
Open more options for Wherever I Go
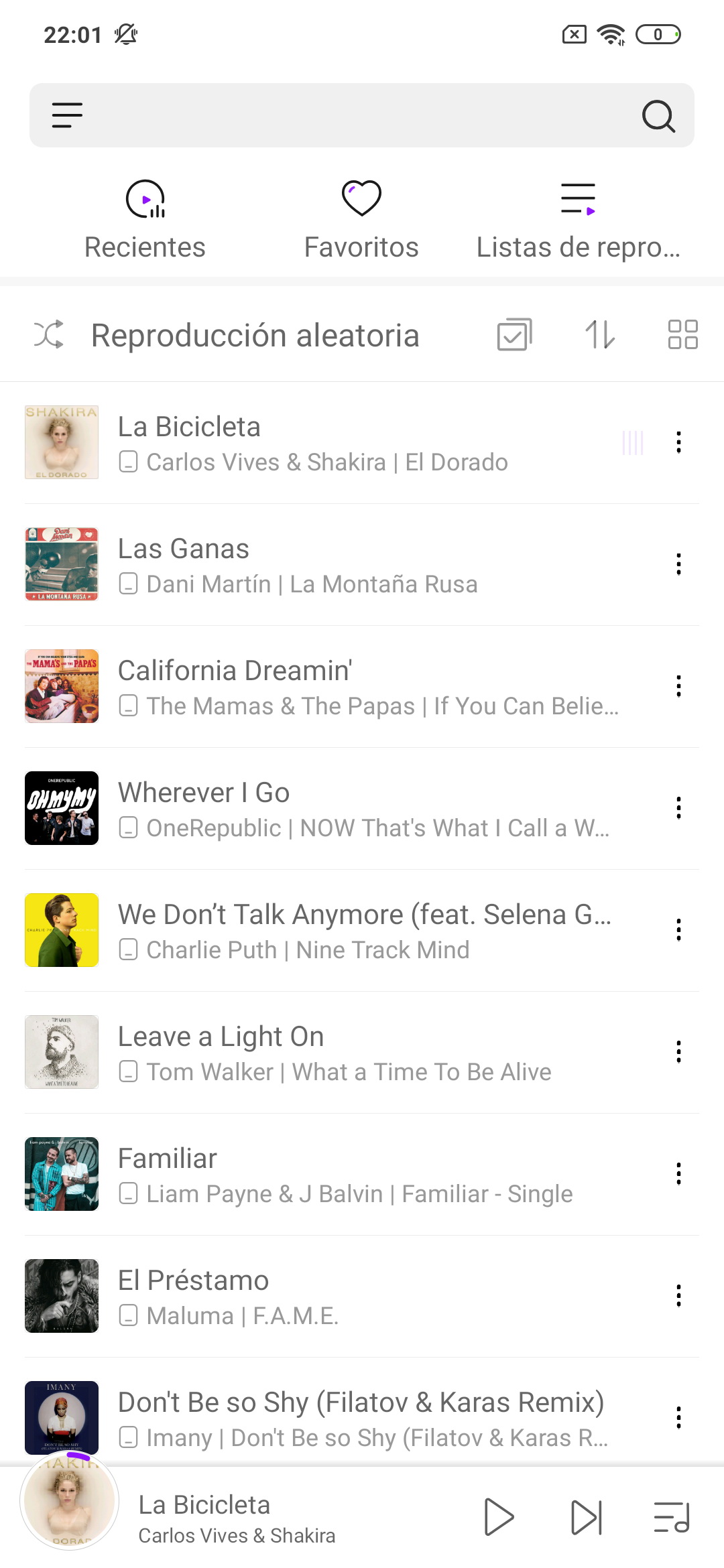(x=679, y=808)
